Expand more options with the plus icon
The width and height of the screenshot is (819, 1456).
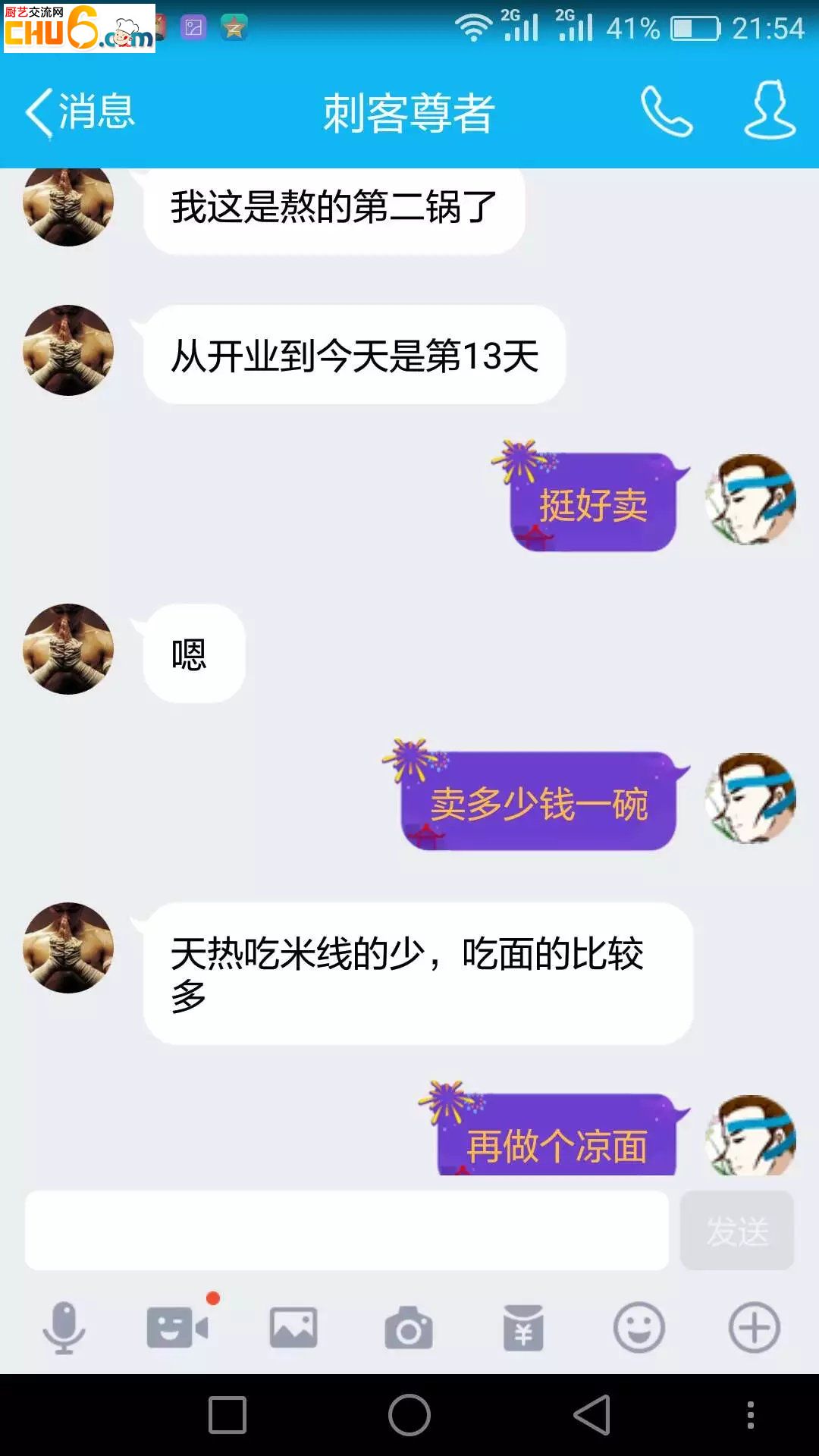[754, 1328]
